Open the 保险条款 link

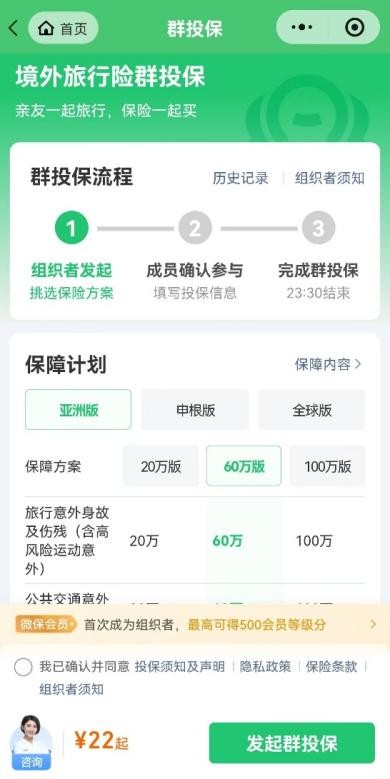pyautogui.click(x=331, y=667)
